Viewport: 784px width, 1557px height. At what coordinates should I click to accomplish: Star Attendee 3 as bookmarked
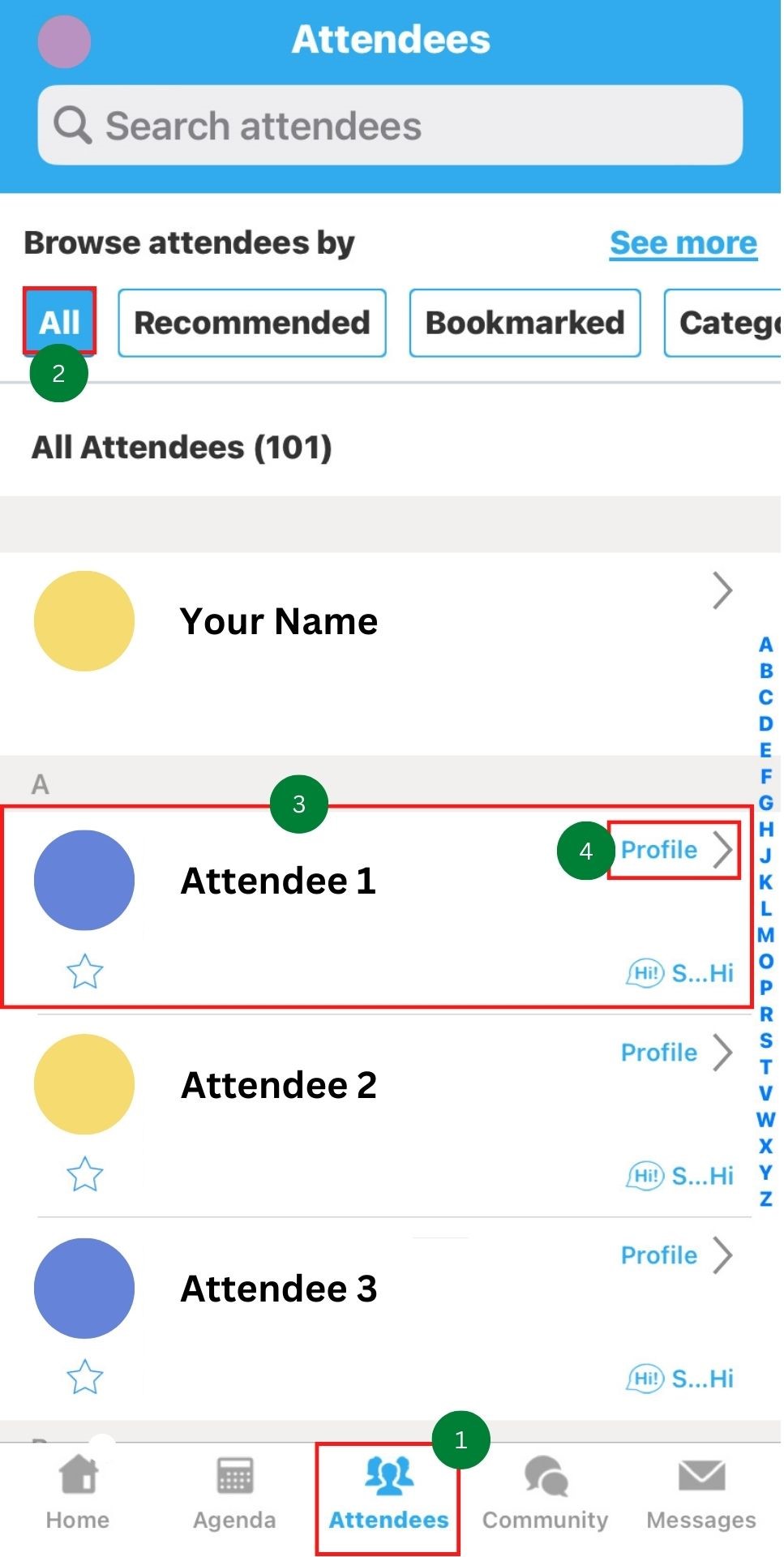pos(84,1377)
